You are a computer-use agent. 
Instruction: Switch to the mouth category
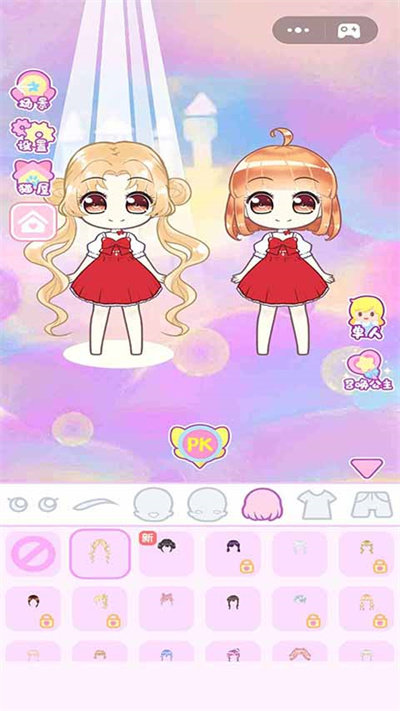point(153,504)
